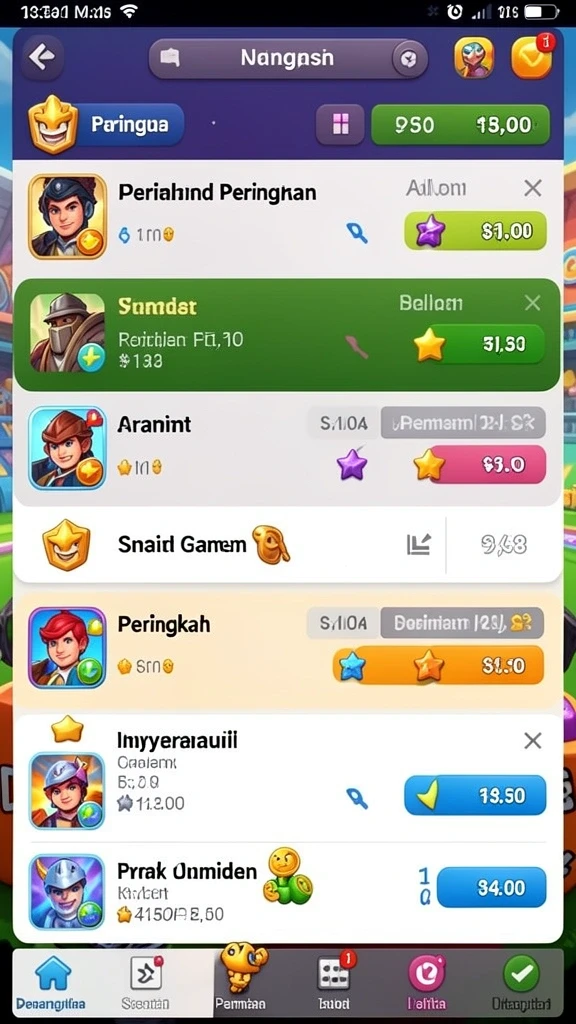Close the green Sumdst row
Viewport: 576px width, 1024px height.
[533, 302]
